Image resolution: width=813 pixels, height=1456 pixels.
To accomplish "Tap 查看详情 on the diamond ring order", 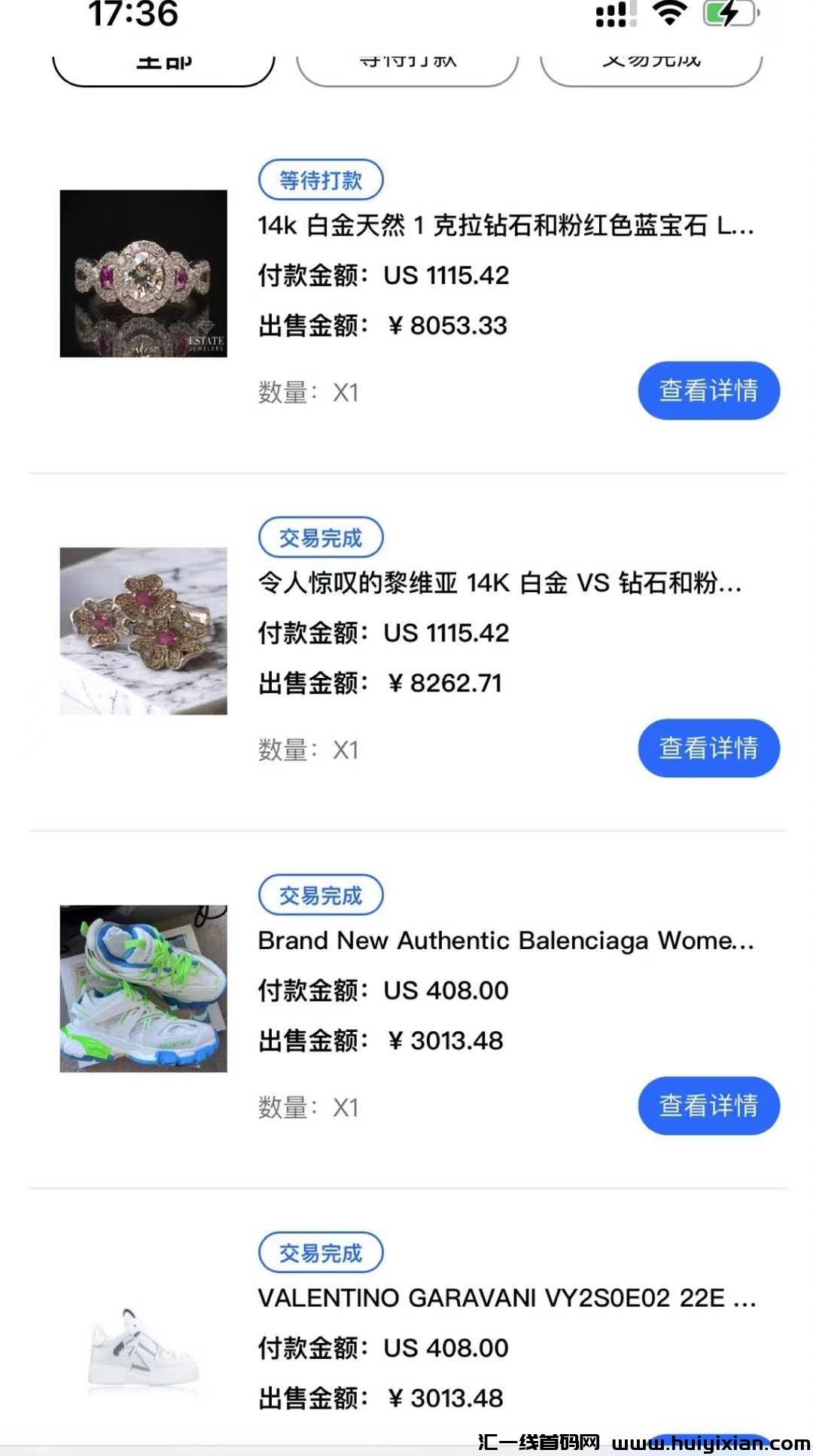I will (x=708, y=389).
